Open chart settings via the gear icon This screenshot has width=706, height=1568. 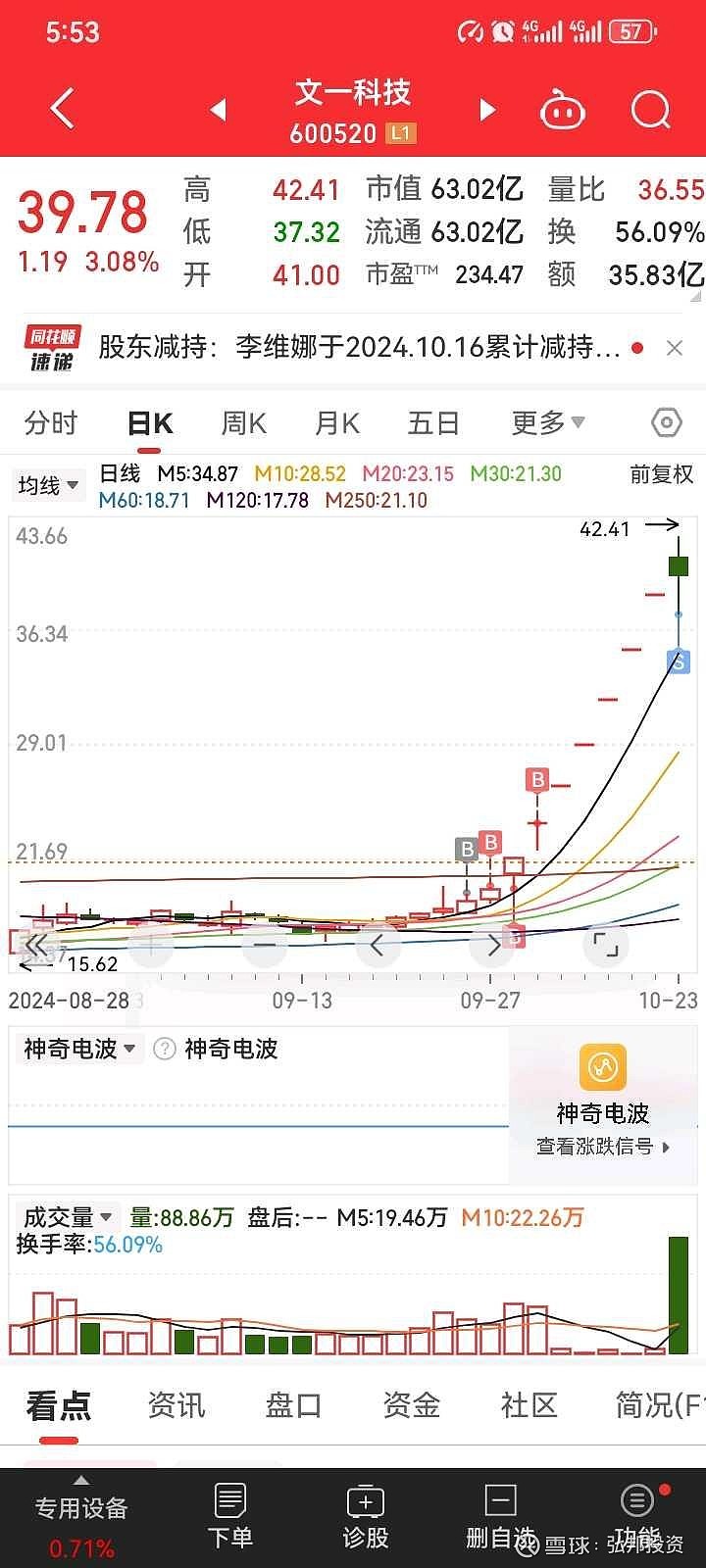(x=665, y=421)
